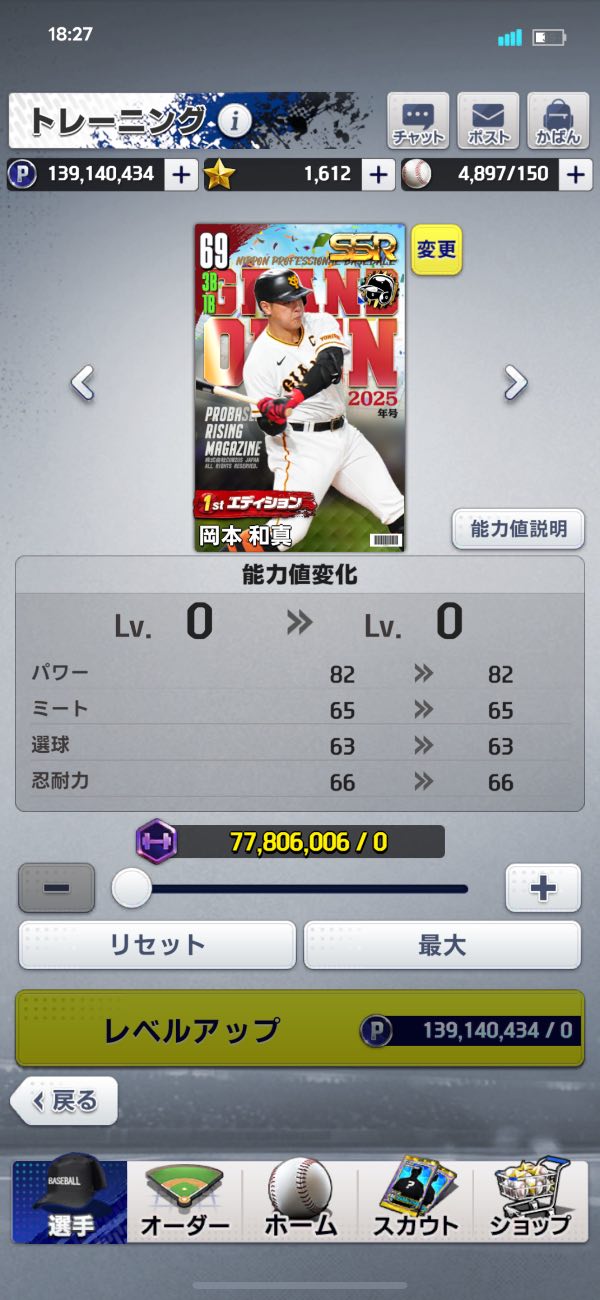
Task: Add more star currency
Action: pos(377,174)
